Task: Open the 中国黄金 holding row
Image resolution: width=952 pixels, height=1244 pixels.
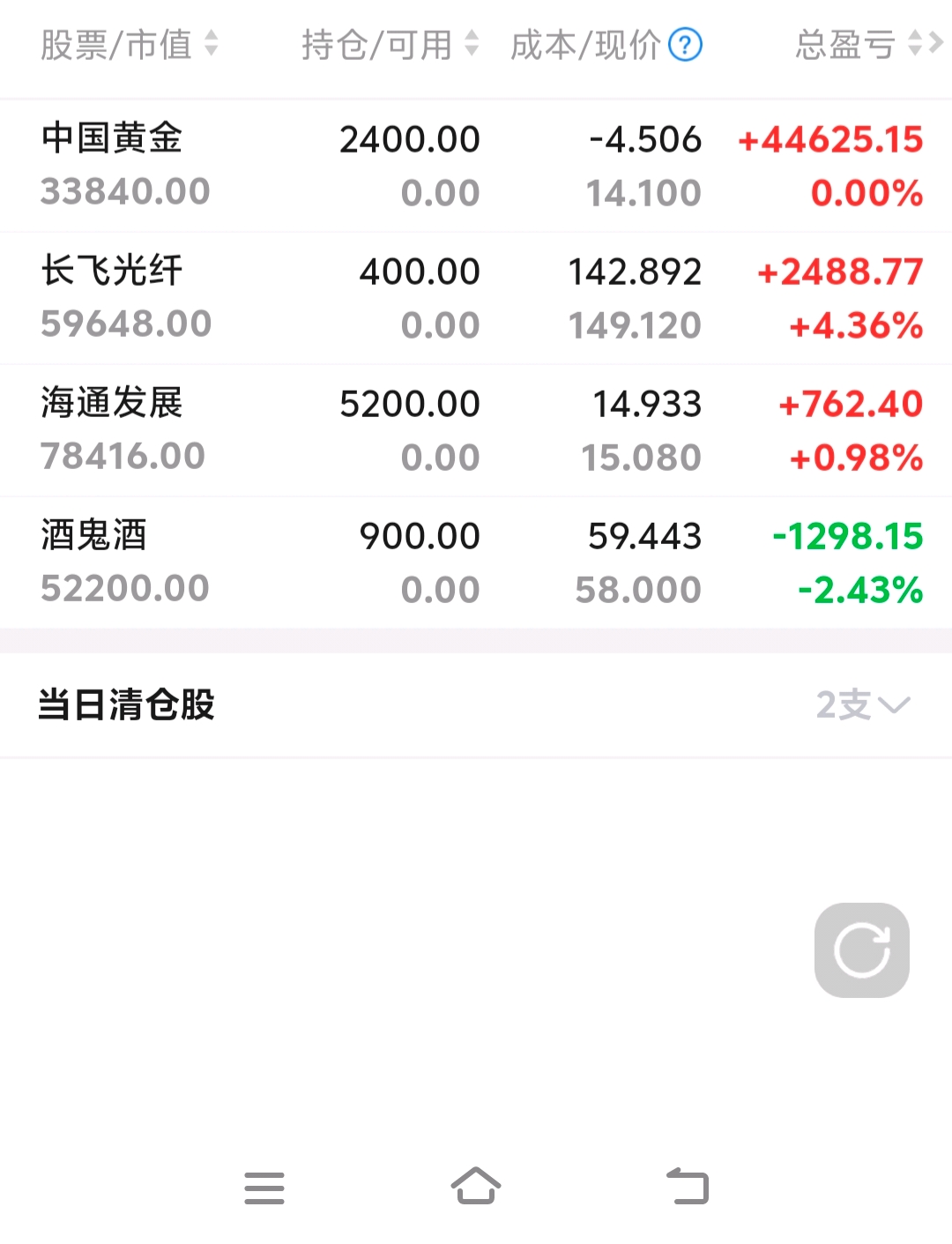Action: (476, 166)
